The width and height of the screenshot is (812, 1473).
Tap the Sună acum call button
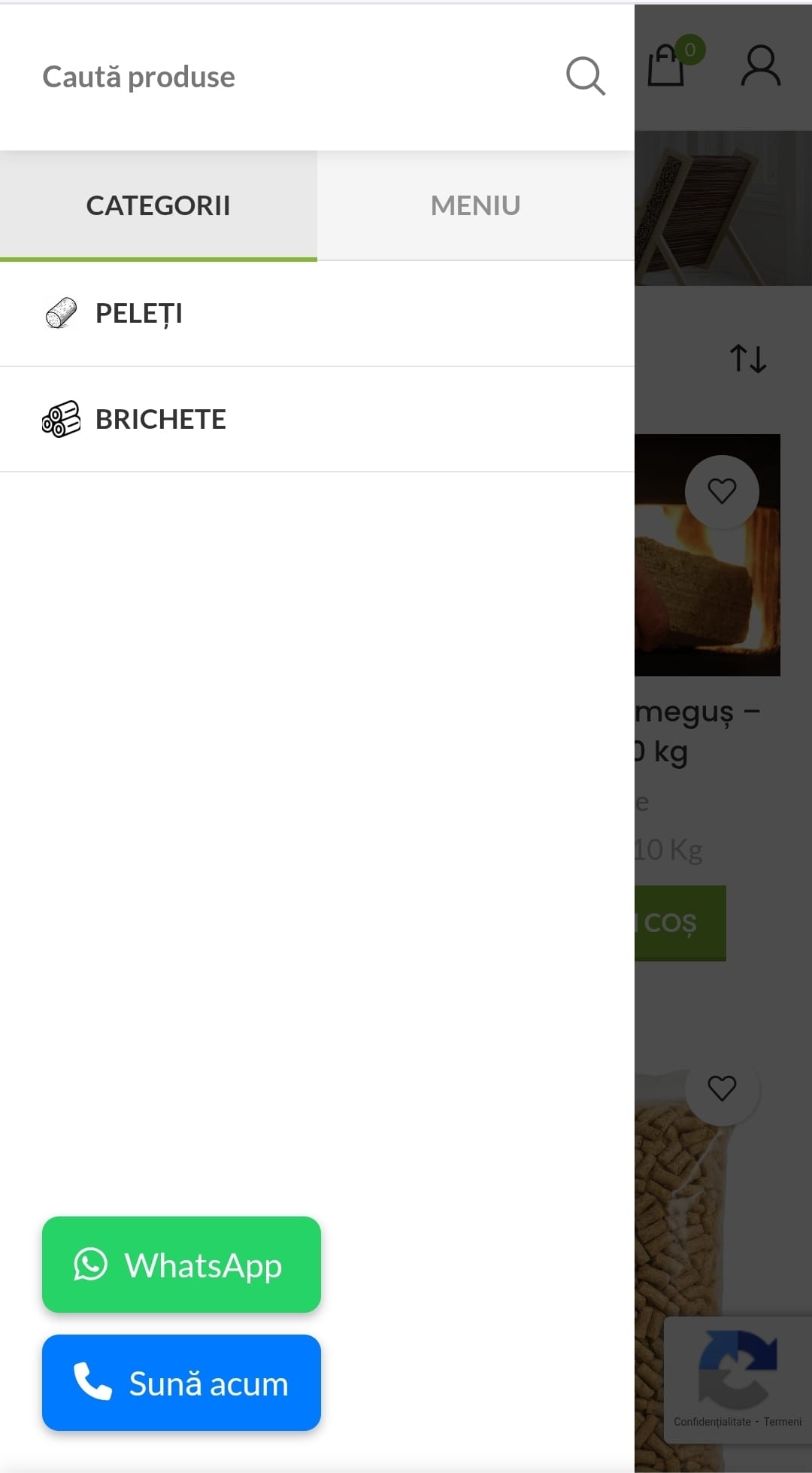tap(181, 1383)
